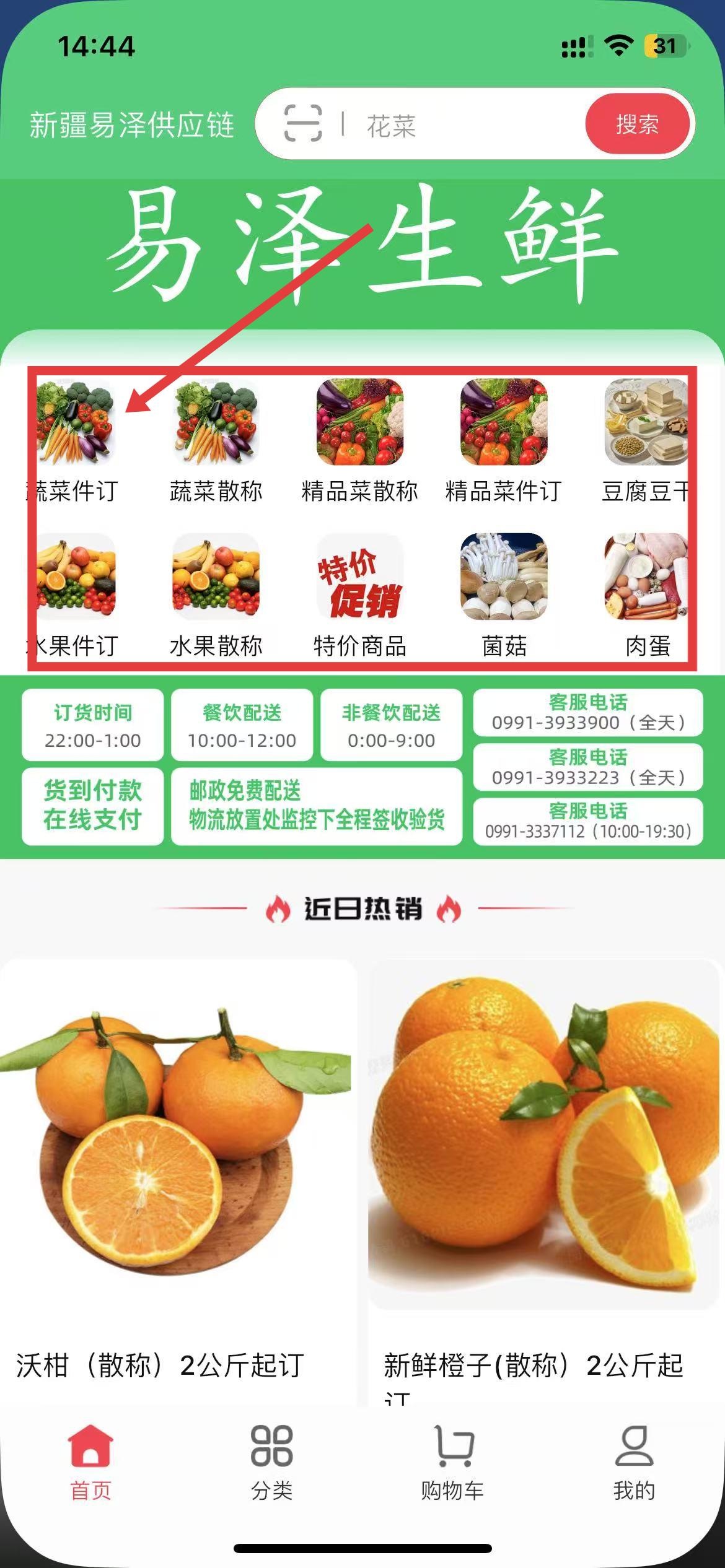Switch to the 分类 tab
Viewport: 725px width, 1568px height.
pyautogui.click(x=271, y=1464)
